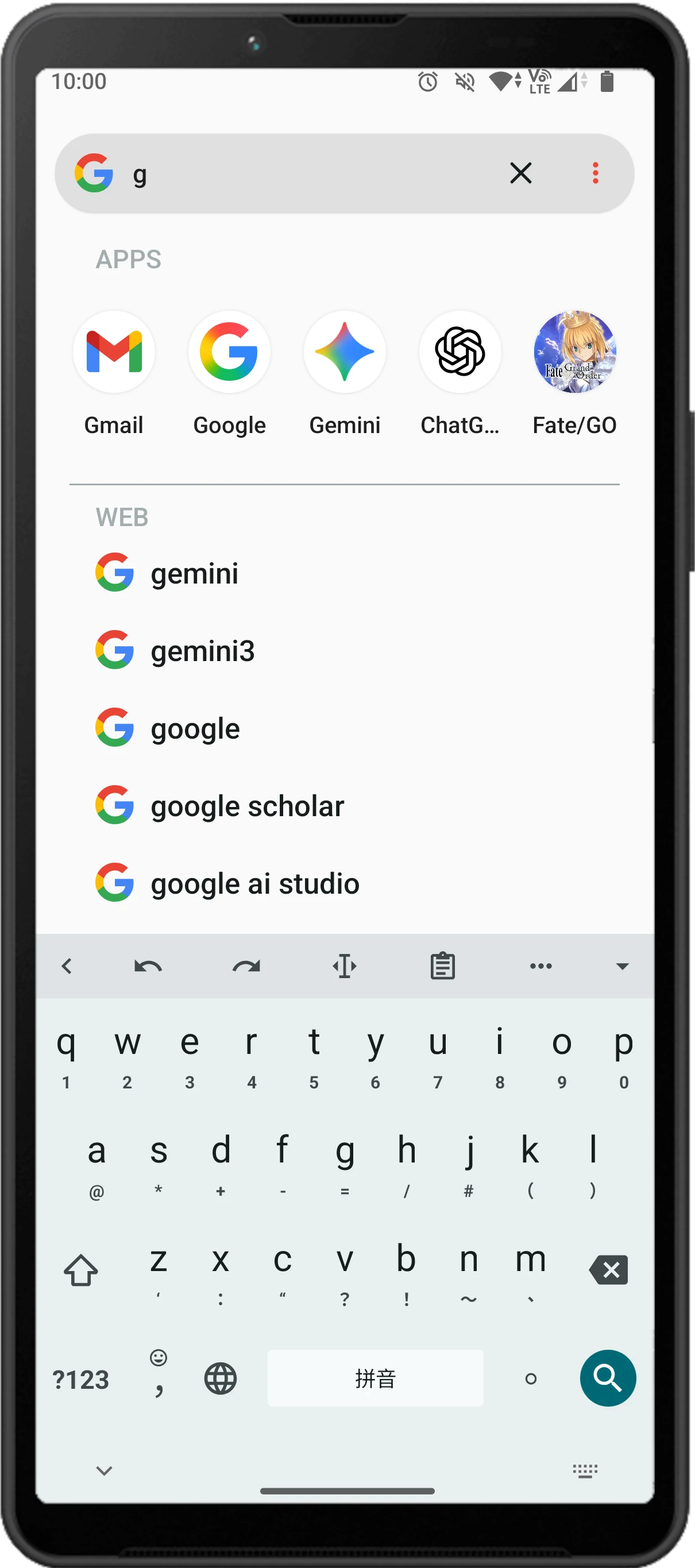Open the ChatGPT app
The image size is (695, 1568).
click(x=460, y=353)
